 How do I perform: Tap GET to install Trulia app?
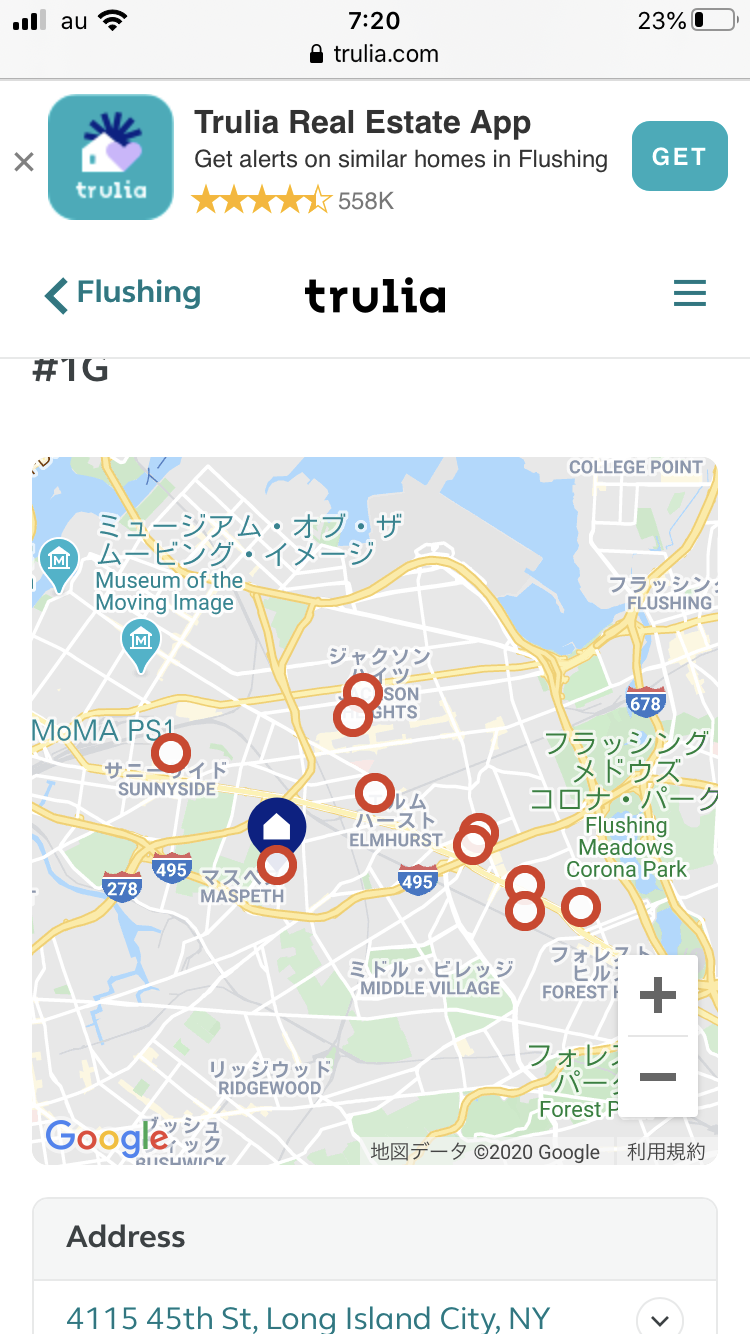(x=679, y=156)
